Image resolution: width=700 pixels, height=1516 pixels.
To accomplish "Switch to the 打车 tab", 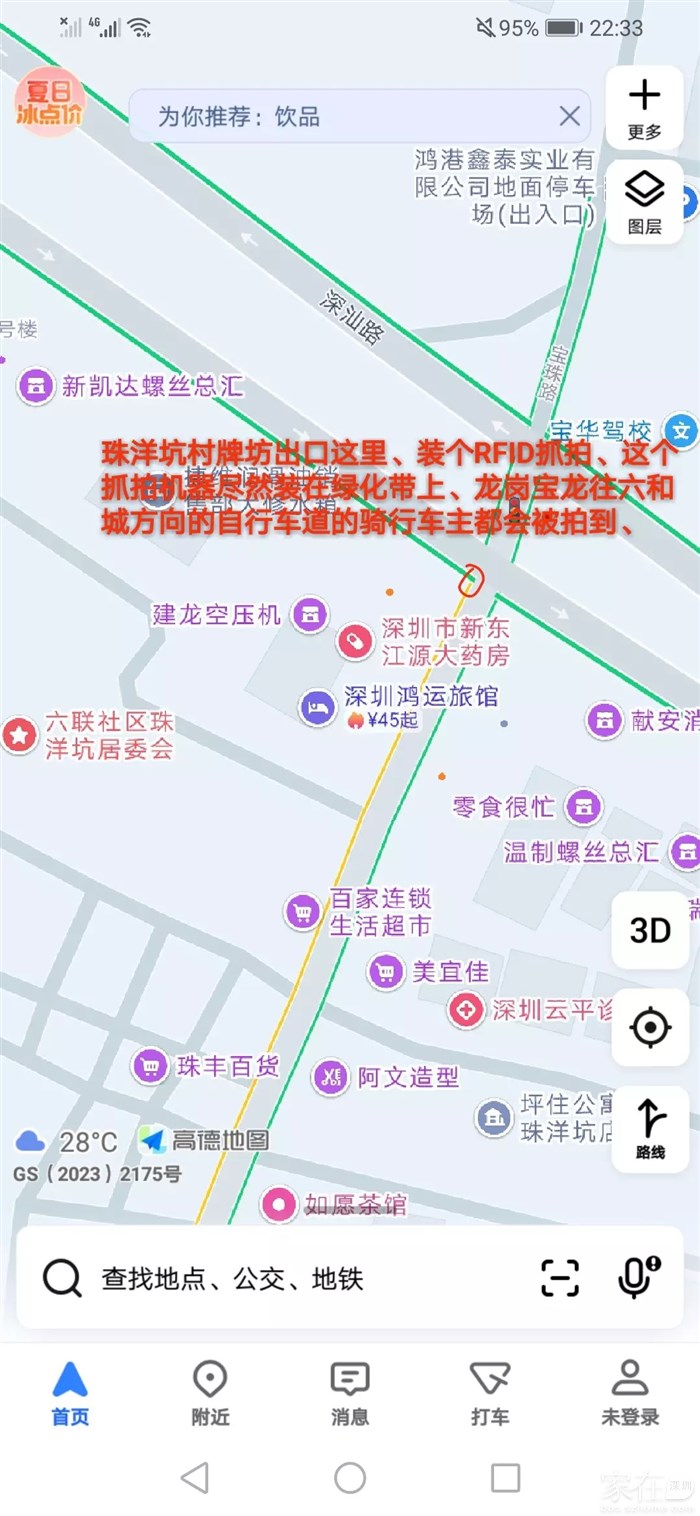I will 489,1392.
